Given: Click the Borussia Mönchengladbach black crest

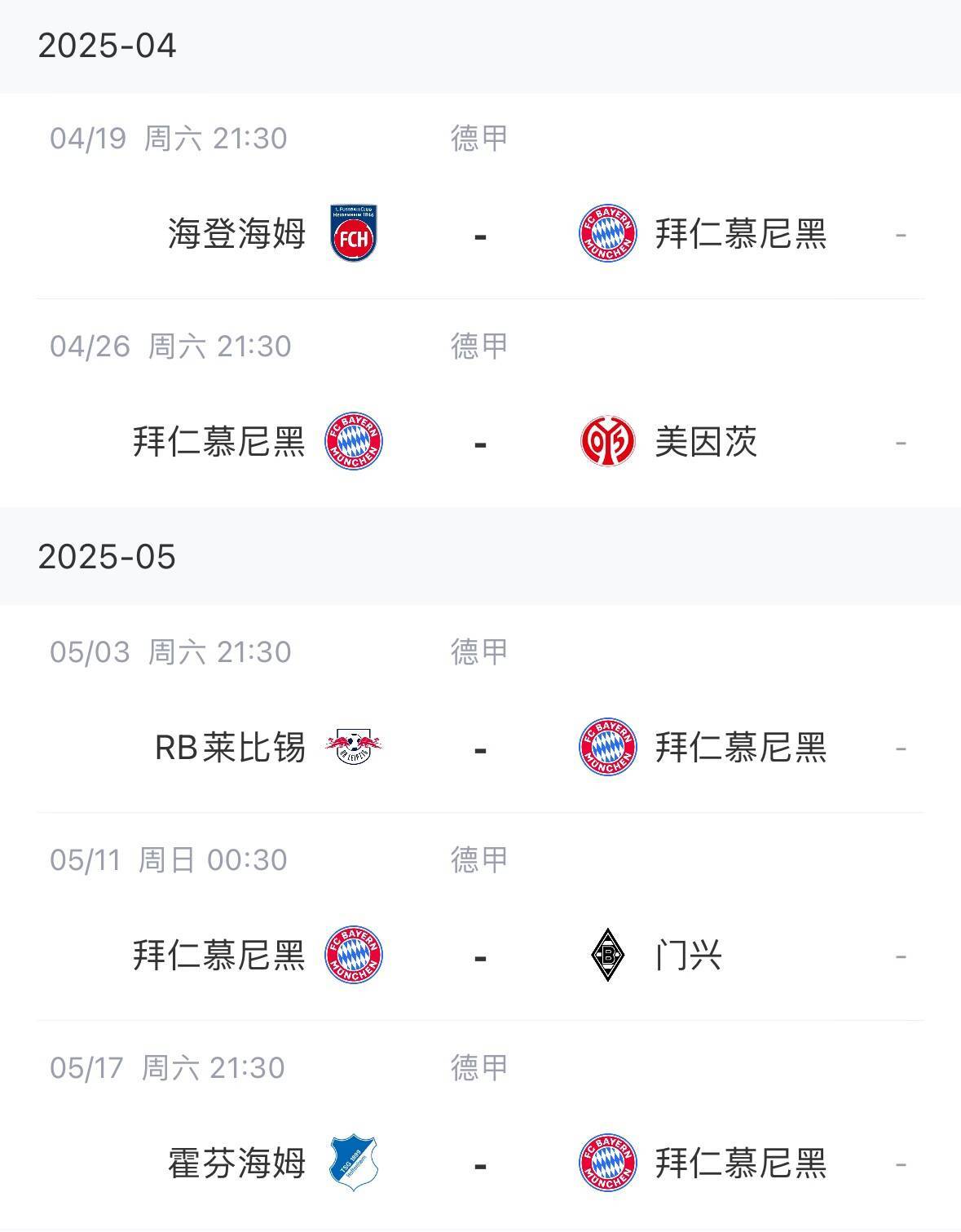Looking at the screenshot, I should [x=605, y=956].
